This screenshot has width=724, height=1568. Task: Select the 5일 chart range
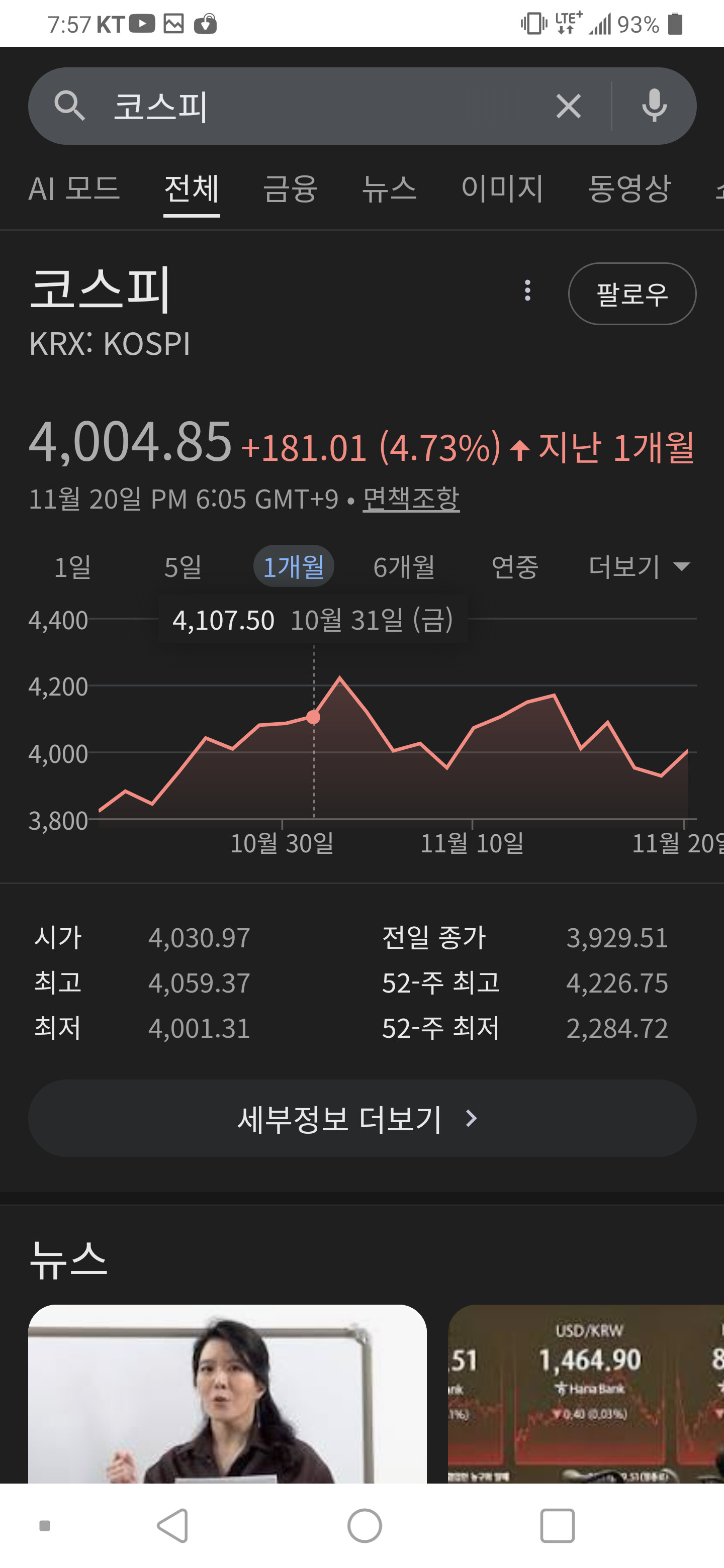pyautogui.click(x=183, y=567)
